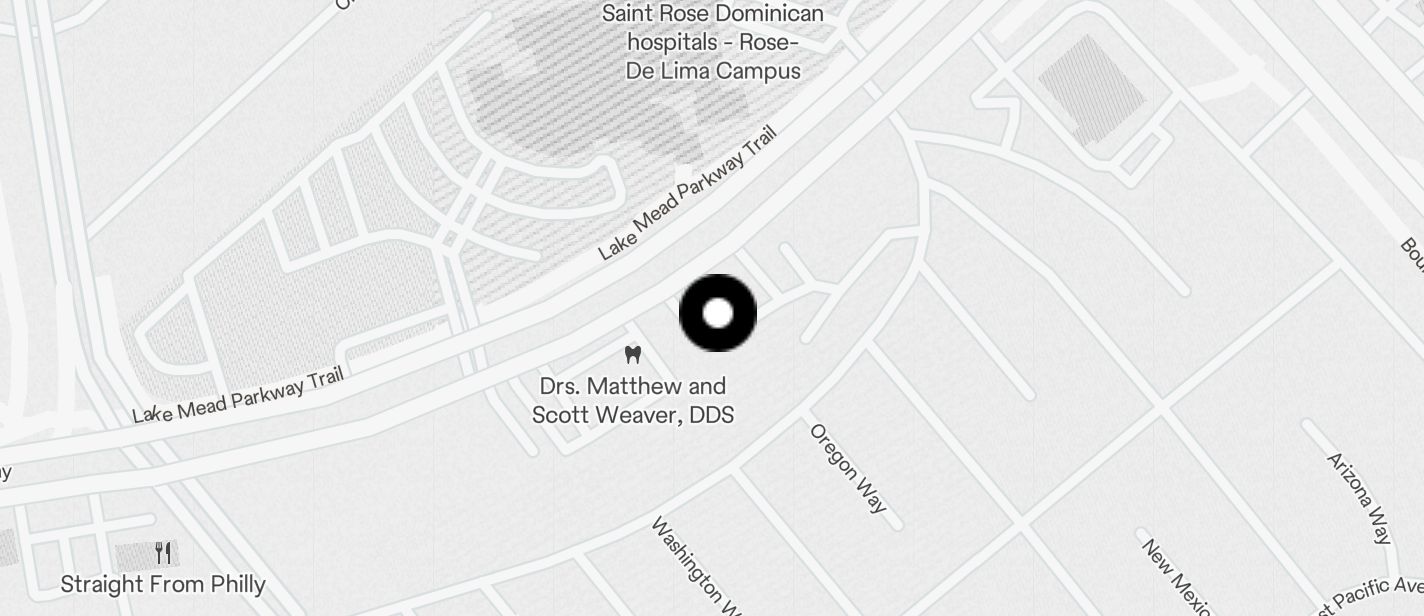Select the Straight From Philly restaurant marker
1424x616 pixels.
pyautogui.click(x=163, y=553)
